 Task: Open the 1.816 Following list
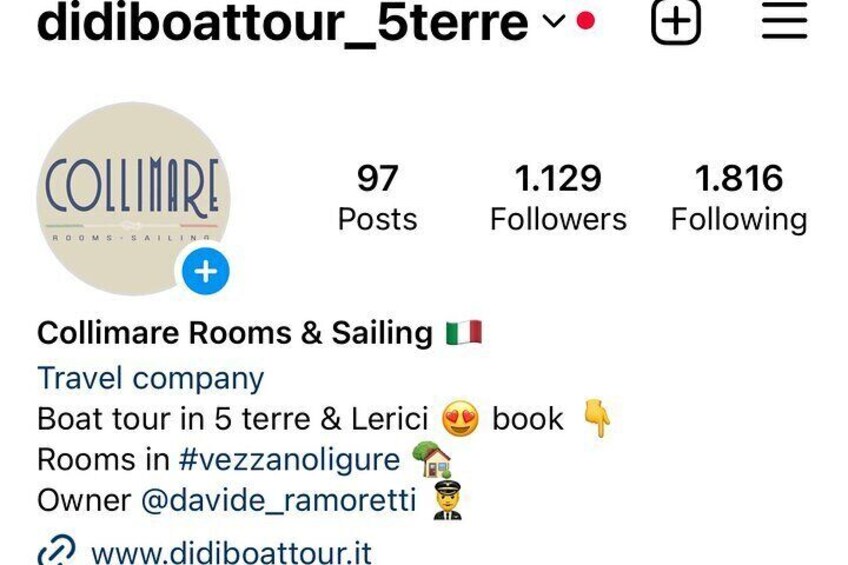coord(738,198)
